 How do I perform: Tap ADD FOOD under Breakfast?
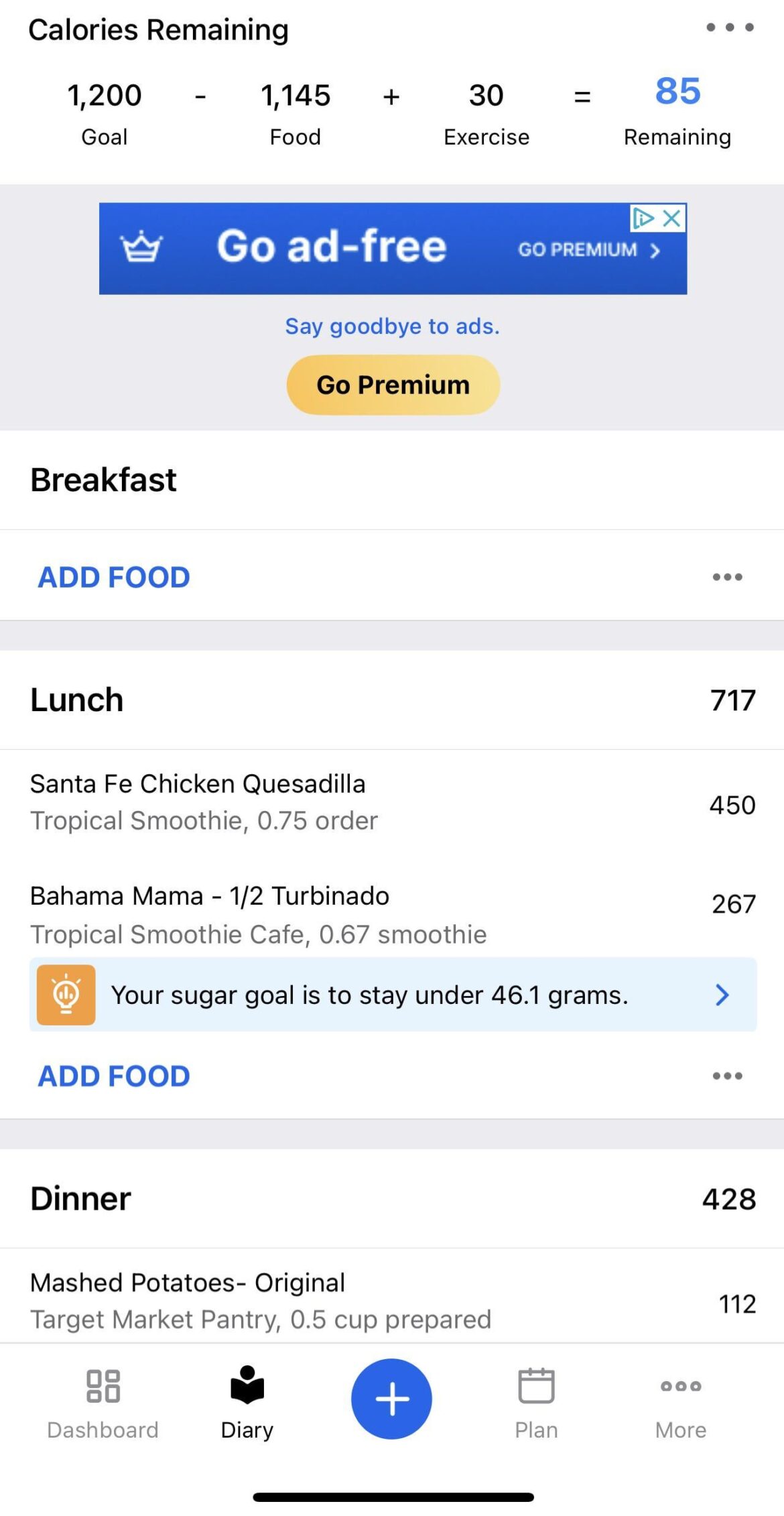(114, 576)
